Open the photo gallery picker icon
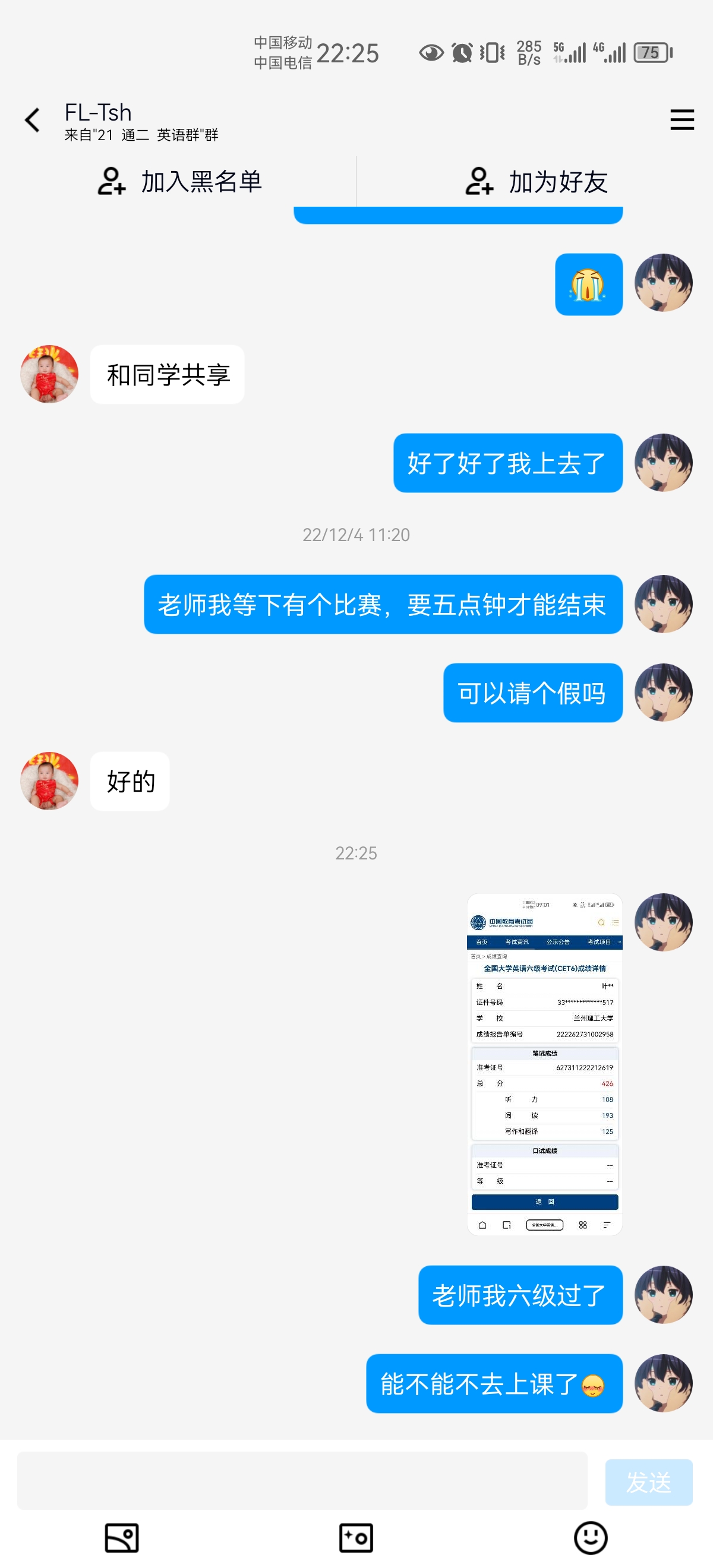Viewport: 713px width, 1568px height. [x=122, y=1538]
